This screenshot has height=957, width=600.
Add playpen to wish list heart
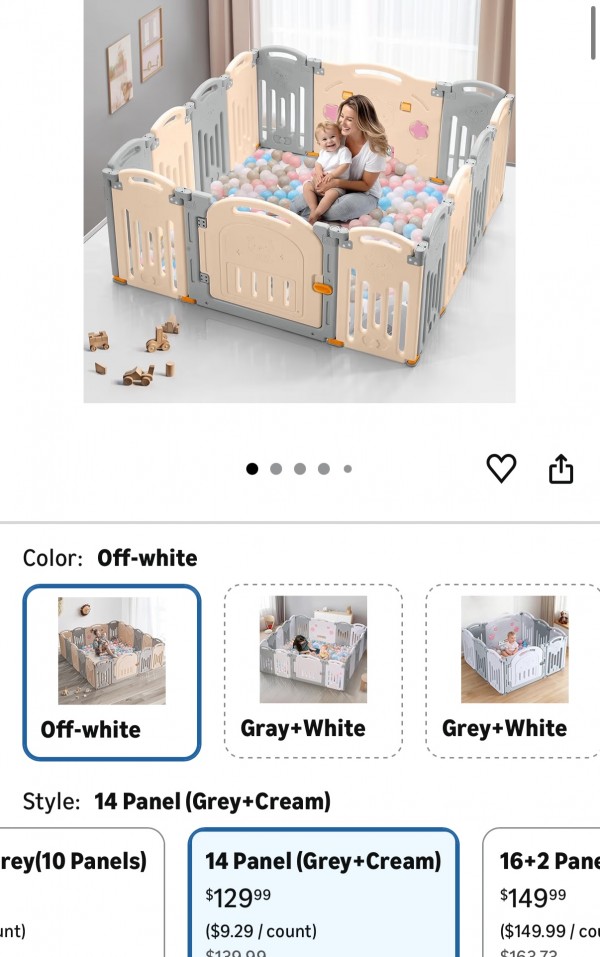501,468
